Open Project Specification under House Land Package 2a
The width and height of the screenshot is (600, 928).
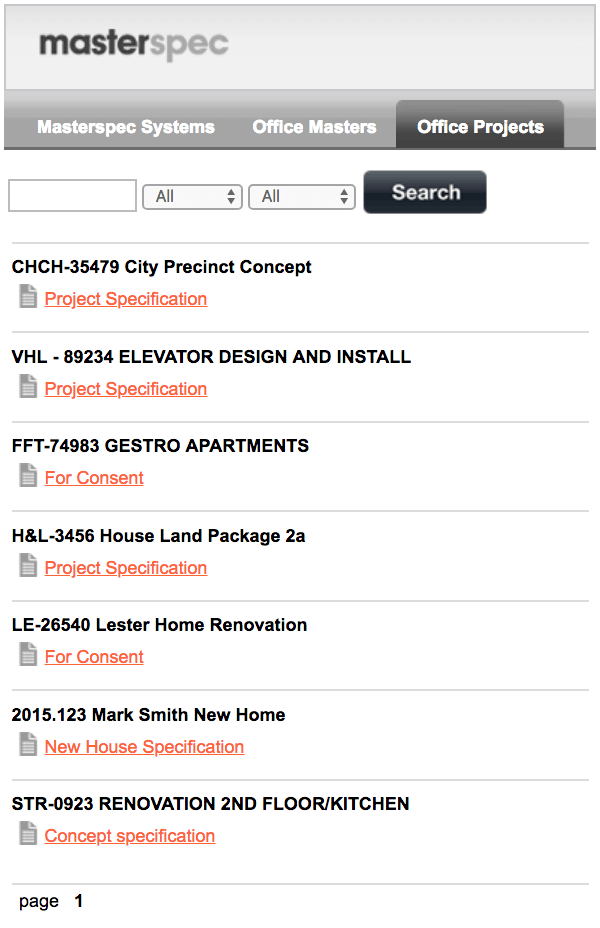tap(126, 568)
